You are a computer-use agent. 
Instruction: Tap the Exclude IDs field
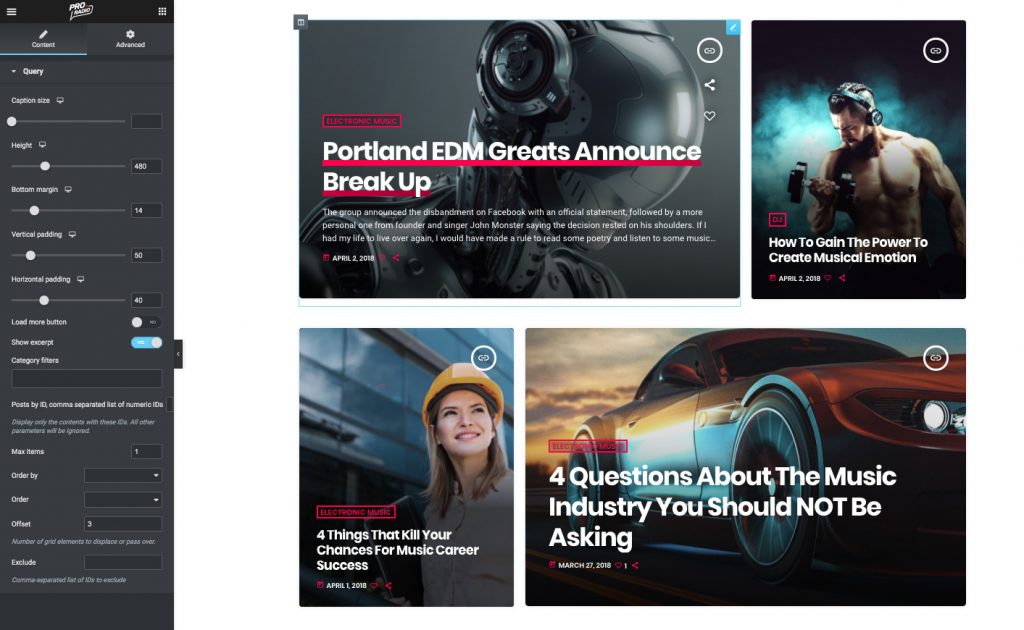(x=123, y=562)
